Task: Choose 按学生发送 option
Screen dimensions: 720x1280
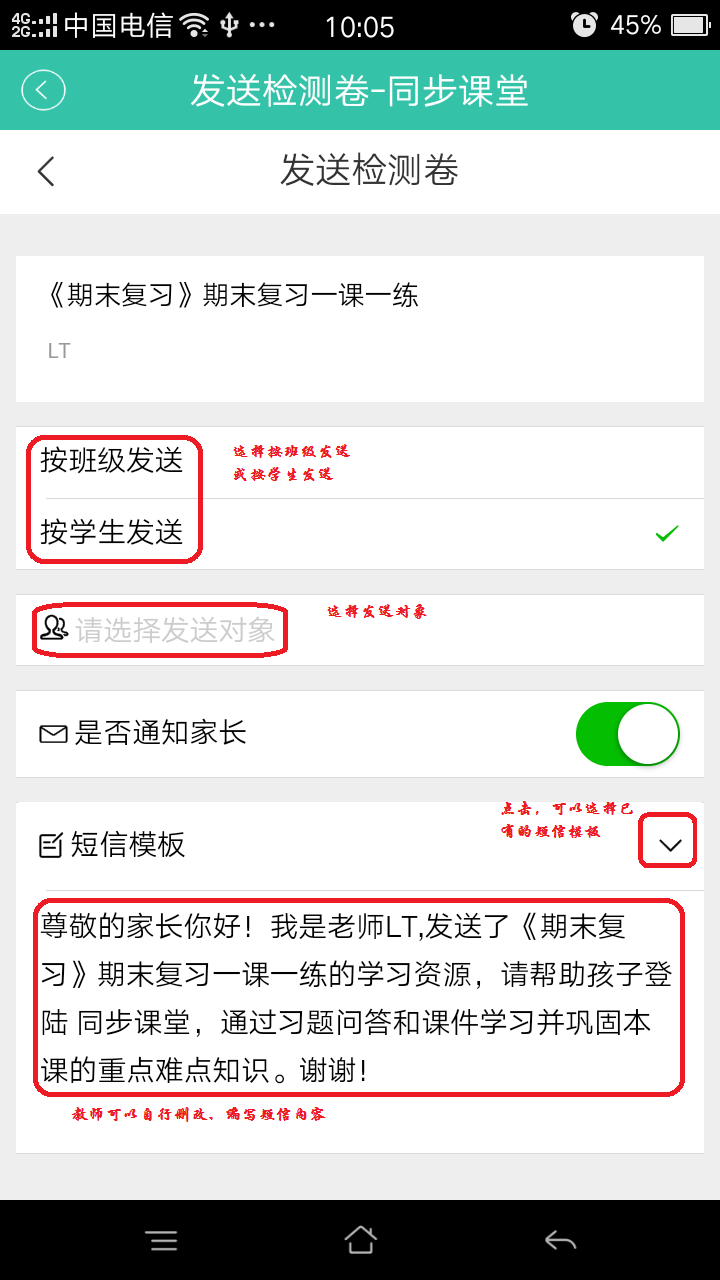Action: tap(112, 532)
